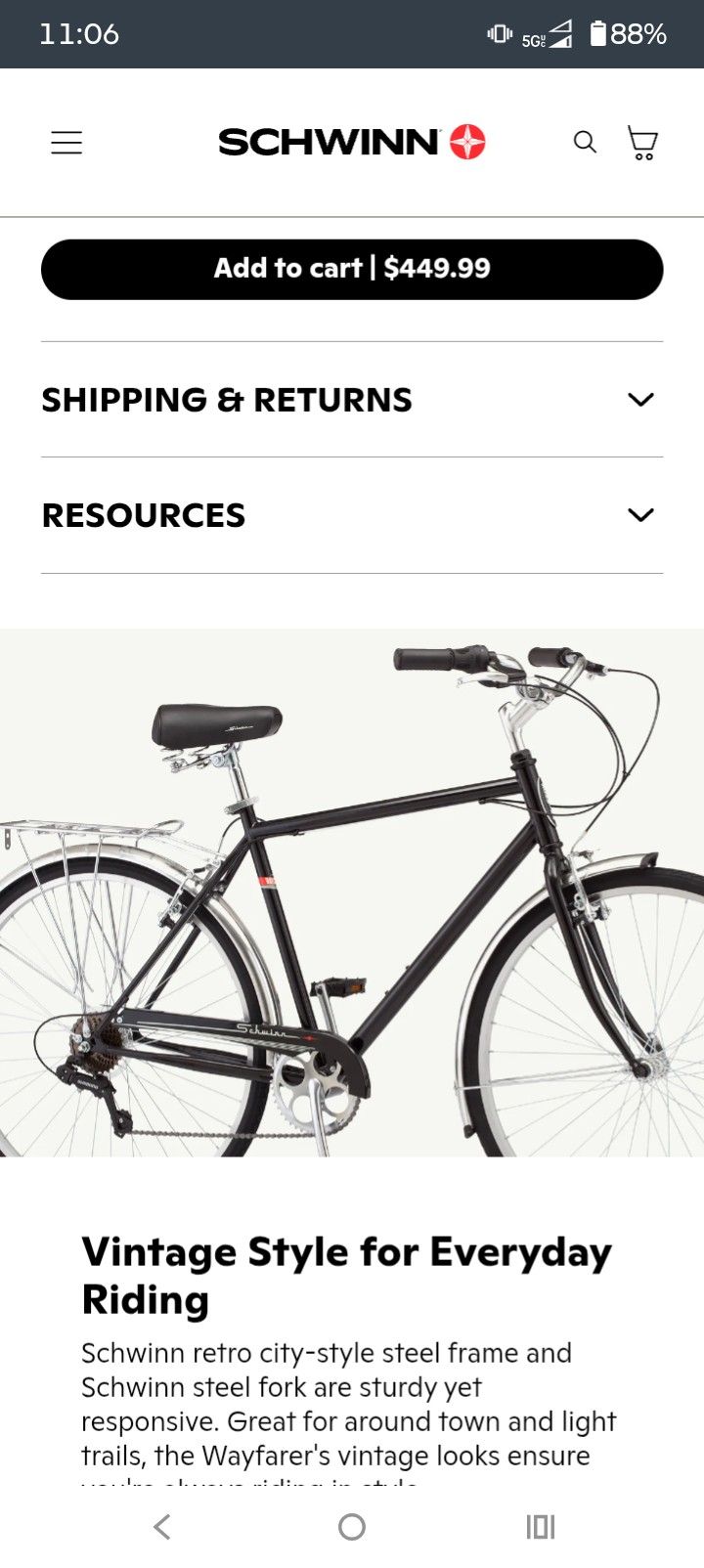Open recent apps with the recents icon
The image size is (704, 1568).
(541, 1526)
